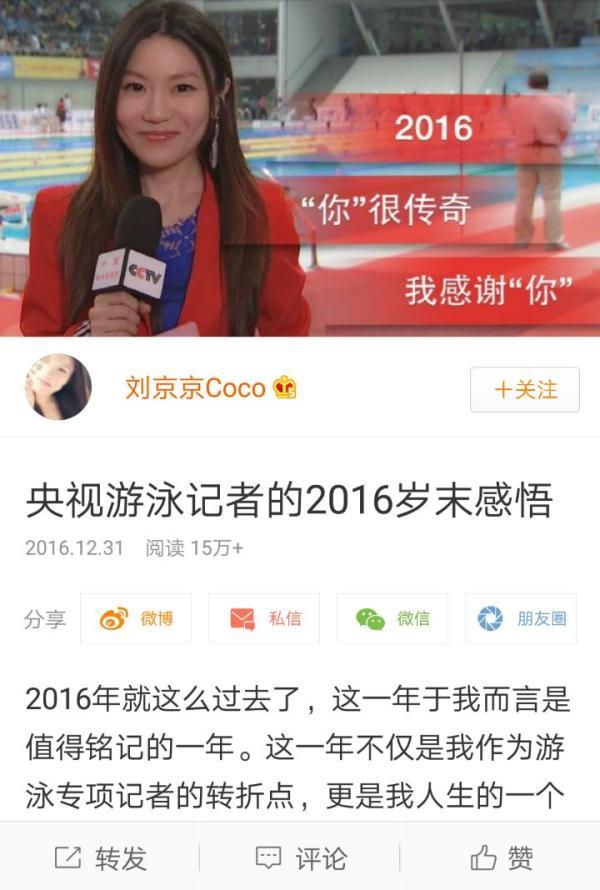Repost the article with 转发

point(100,857)
